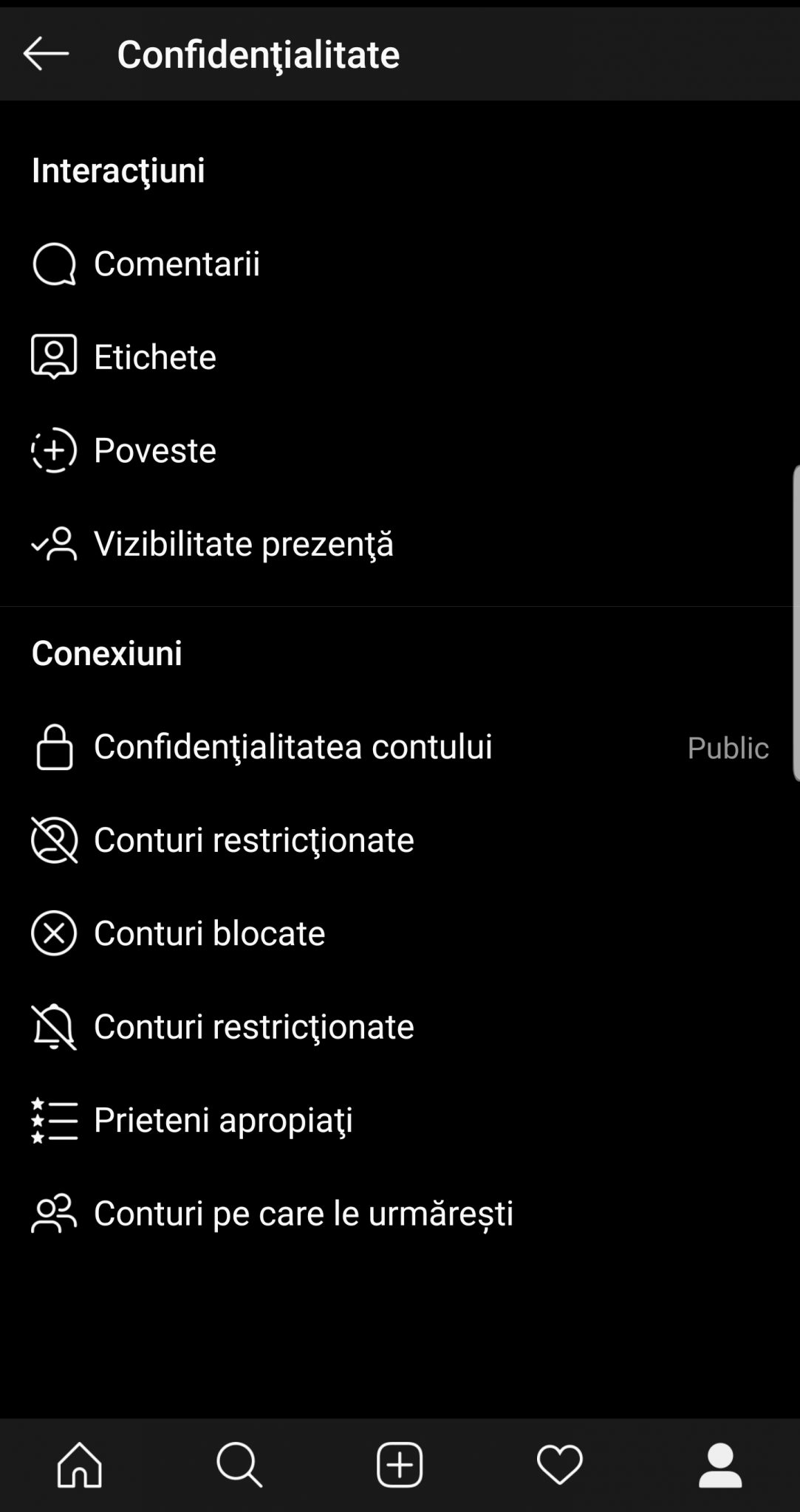Change account privacy marked Public
The height and width of the screenshot is (1512, 800).
tap(727, 748)
